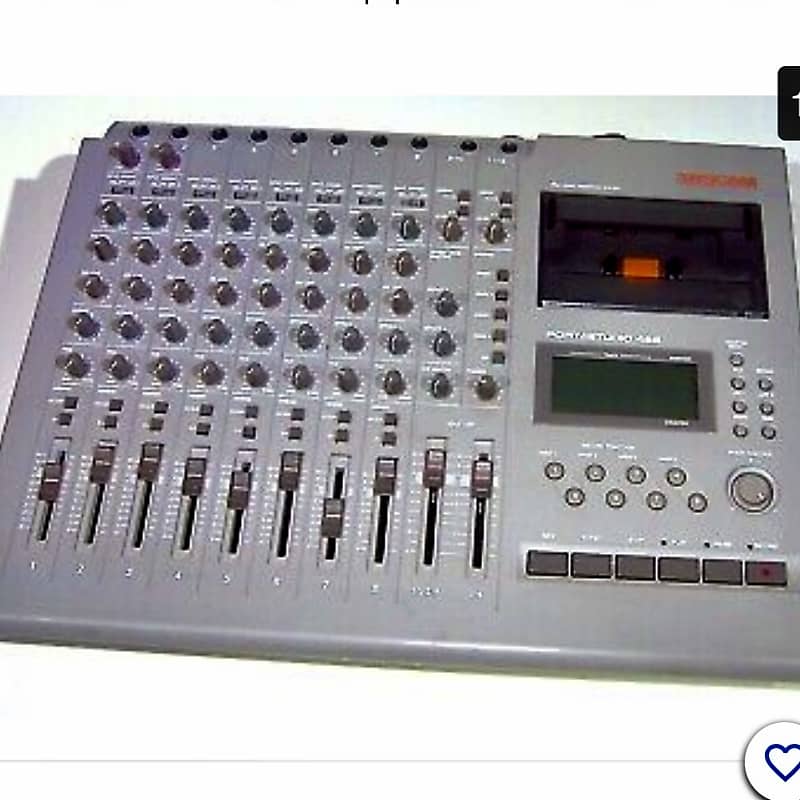
Task: Add this listing to favorites with the heart
Action: [780, 762]
